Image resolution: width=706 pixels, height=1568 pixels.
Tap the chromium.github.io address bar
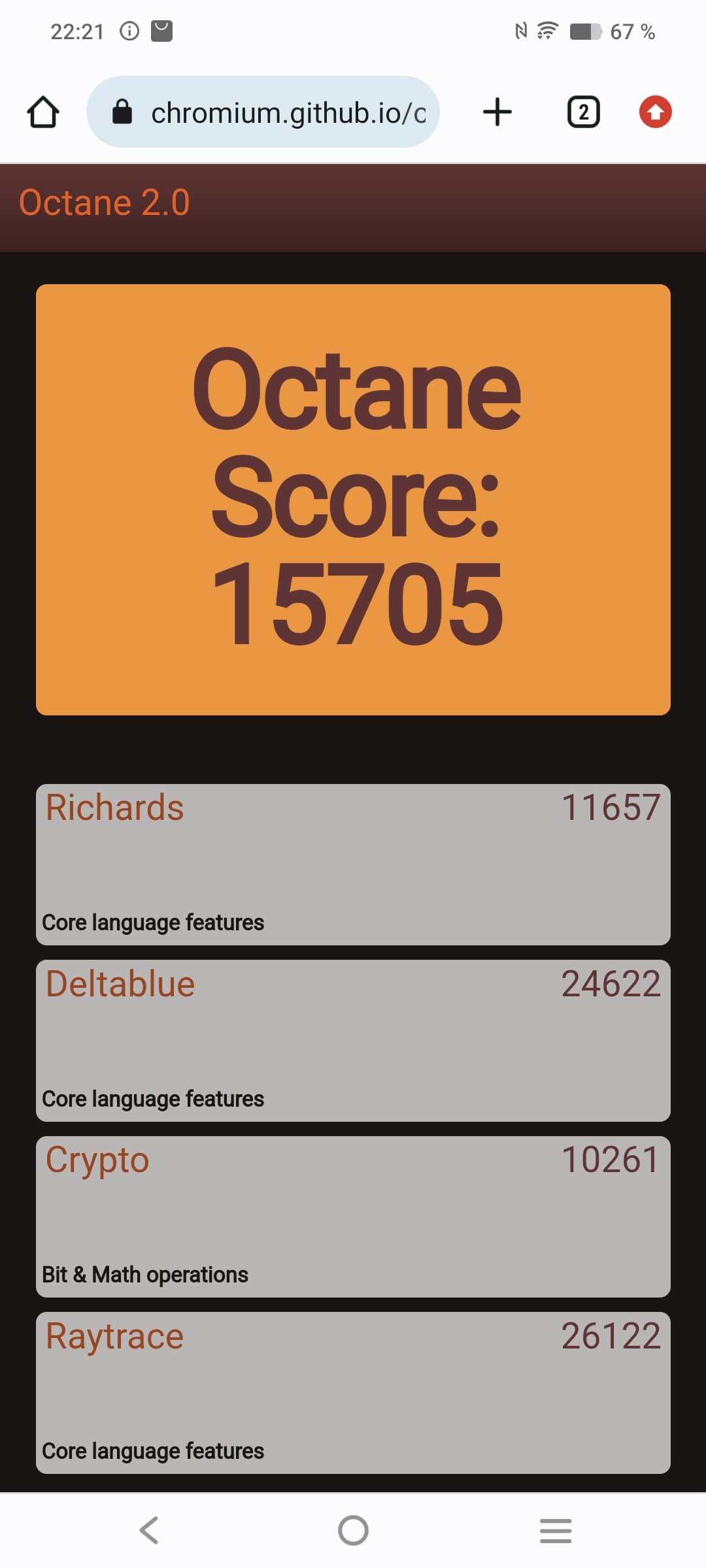point(275,112)
